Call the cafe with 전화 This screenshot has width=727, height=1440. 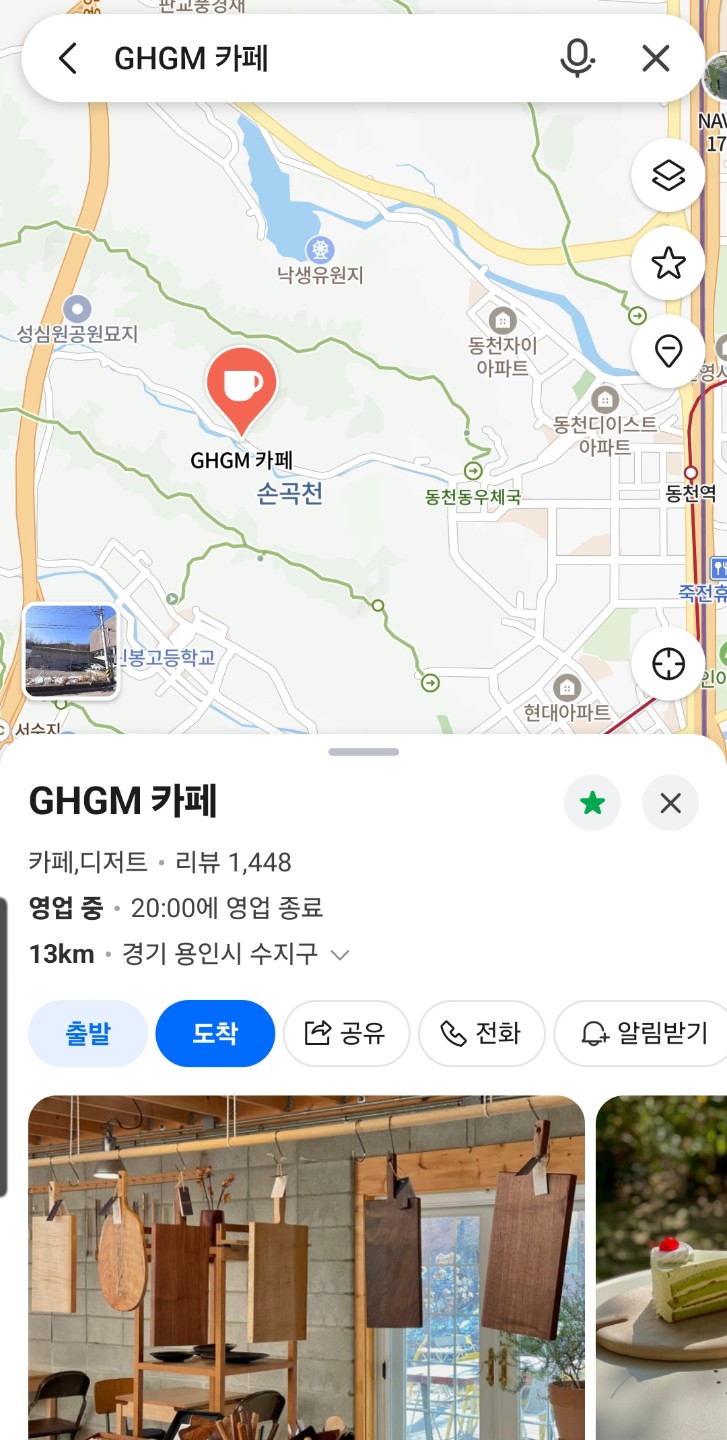click(481, 1033)
